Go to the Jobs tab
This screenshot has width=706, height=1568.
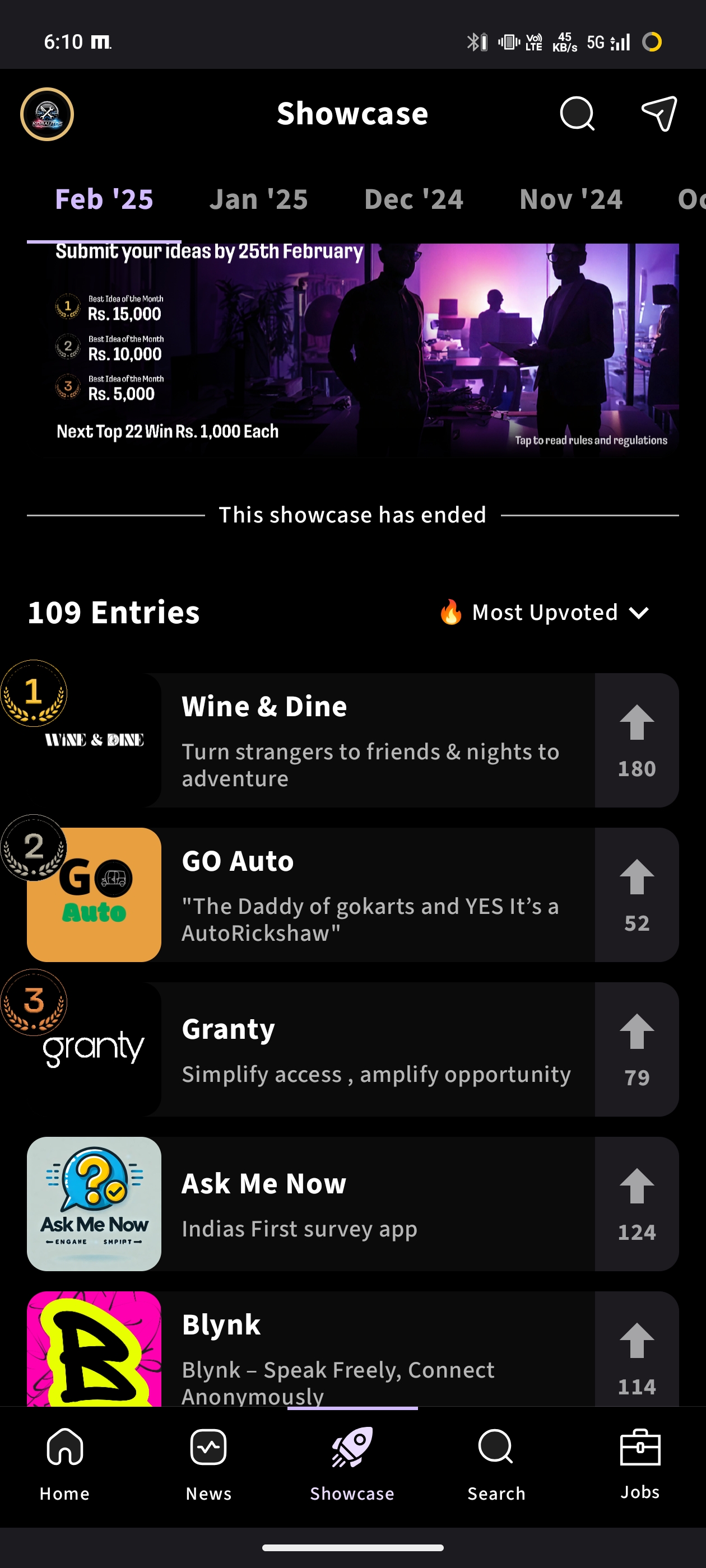[x=640, y=1463]
